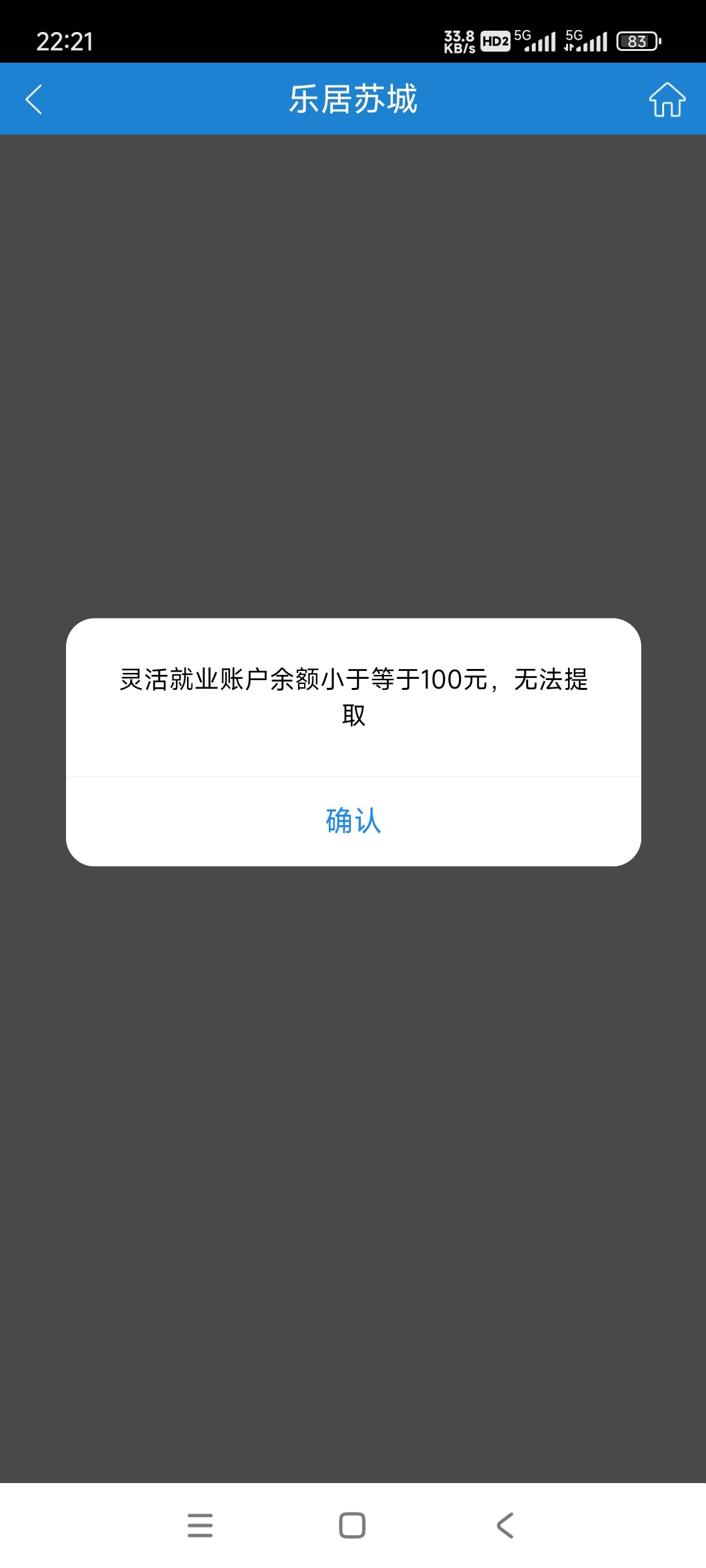Go back using the header arrow

34,99
